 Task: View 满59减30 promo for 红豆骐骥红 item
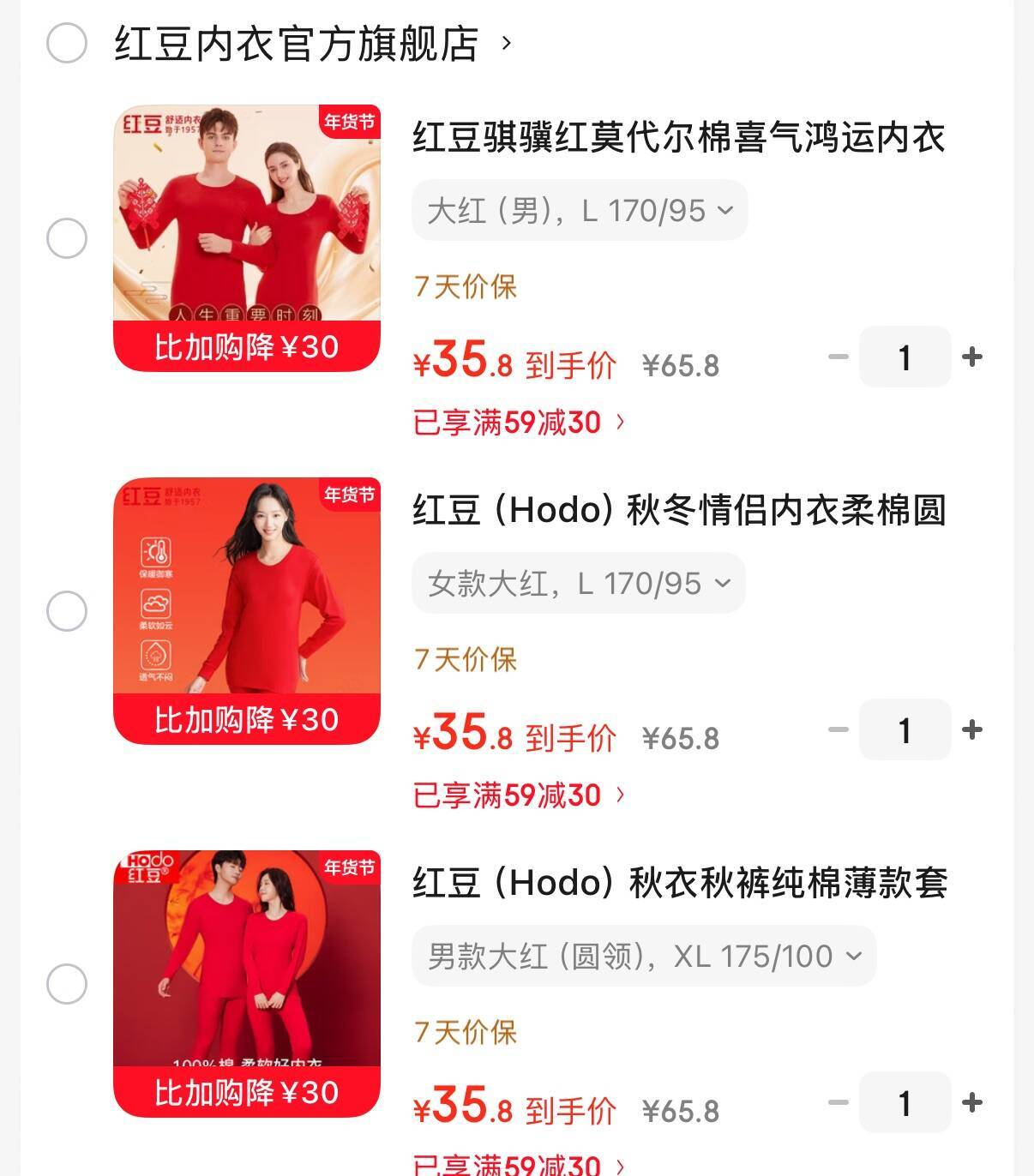[x=519, y=422]
